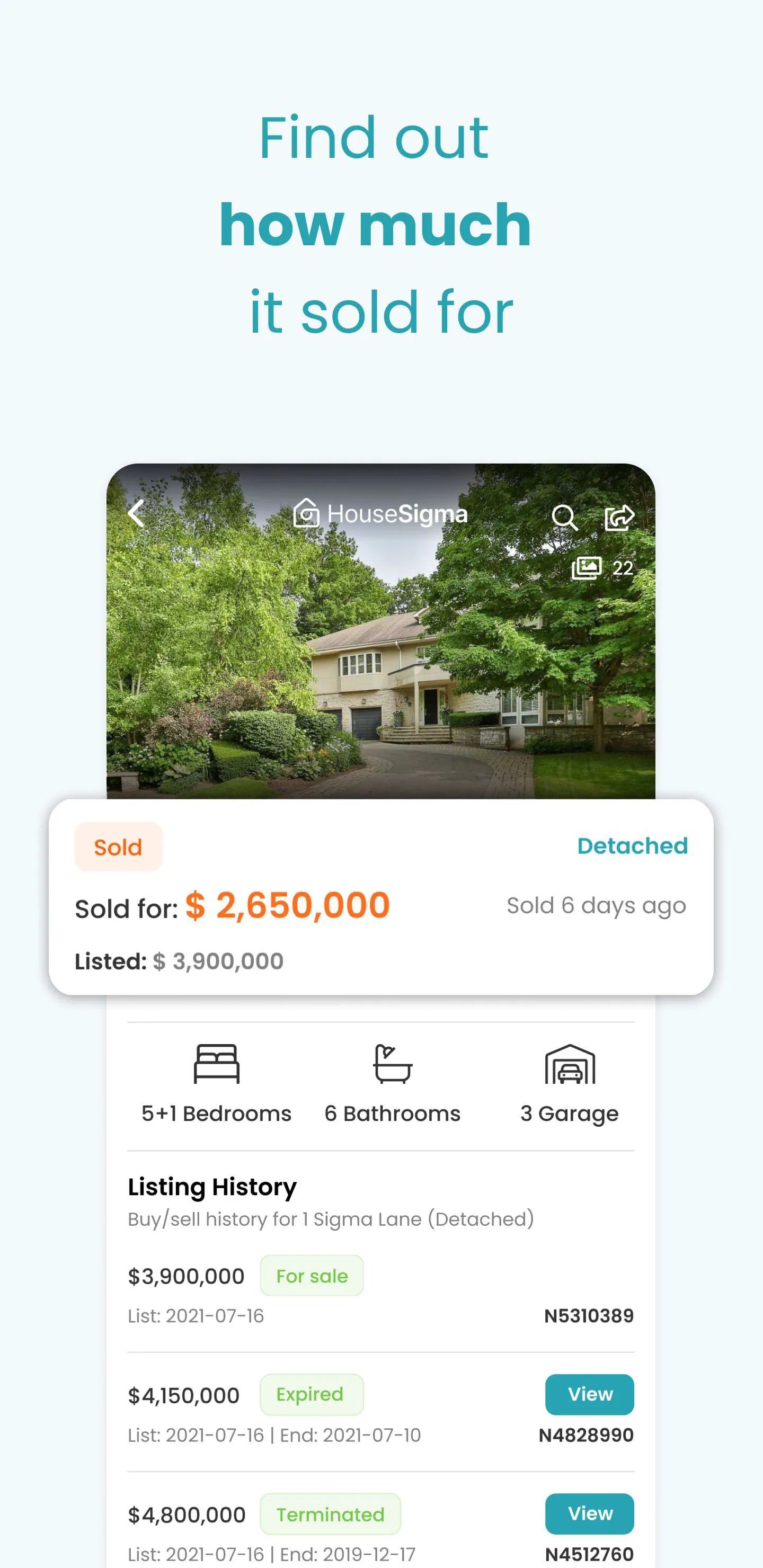View the $4,800,000 terminated listing
763x1568 pixels.
coord(589,1514)
